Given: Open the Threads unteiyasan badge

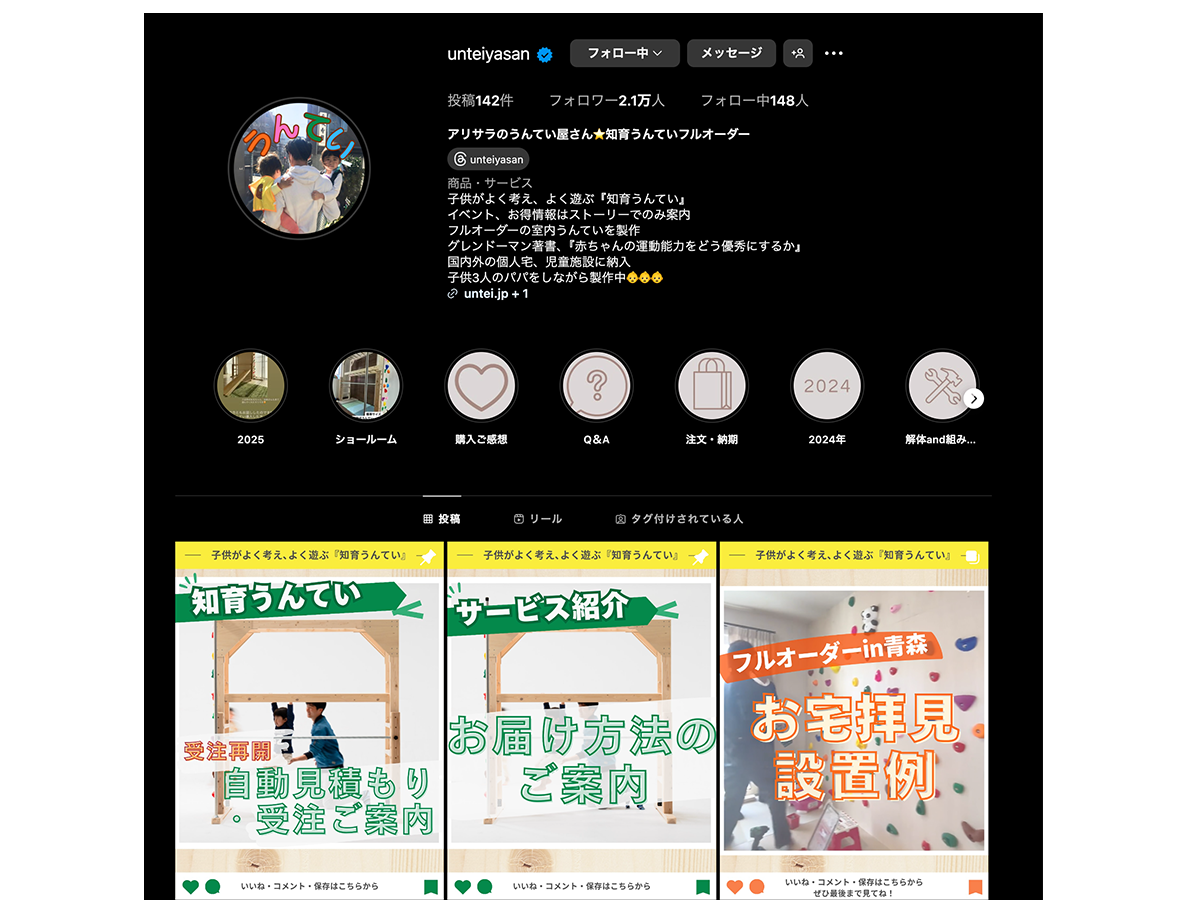Looking at the screenshot, I should pos(488,159).
